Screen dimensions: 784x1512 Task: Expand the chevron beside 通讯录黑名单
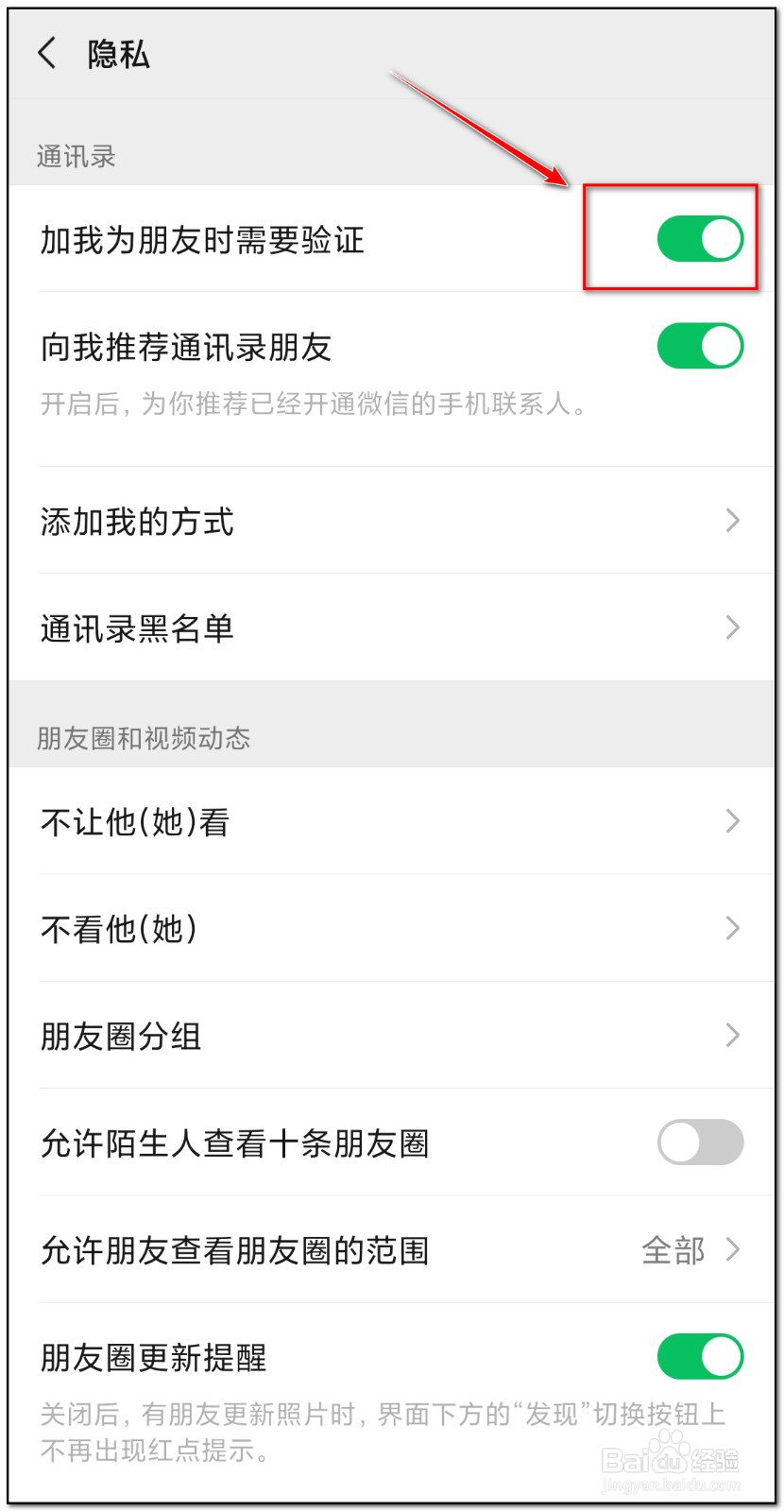(734, 627)
